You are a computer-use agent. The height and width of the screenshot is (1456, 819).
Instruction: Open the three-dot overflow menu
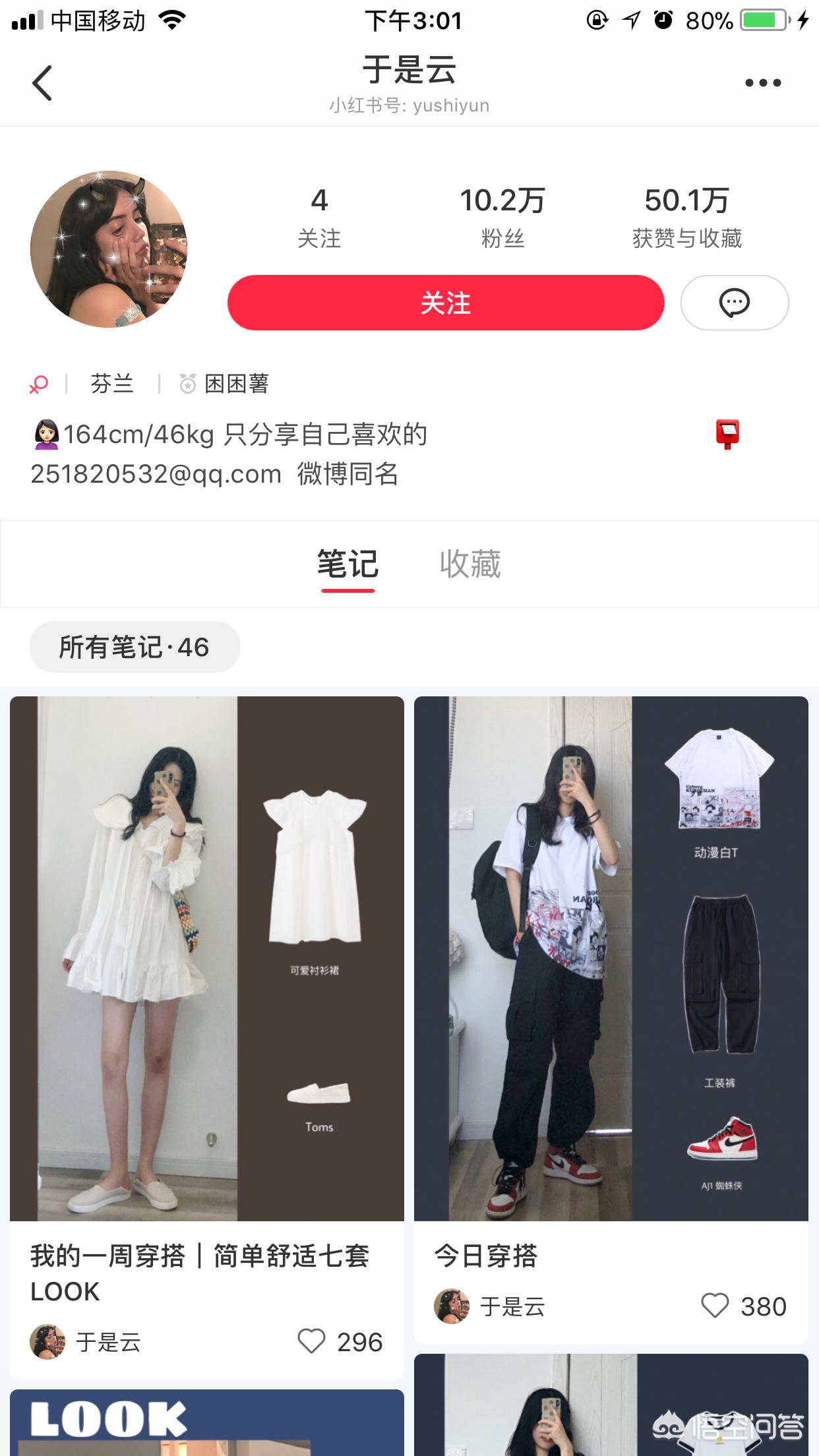[x=763, y=83]
